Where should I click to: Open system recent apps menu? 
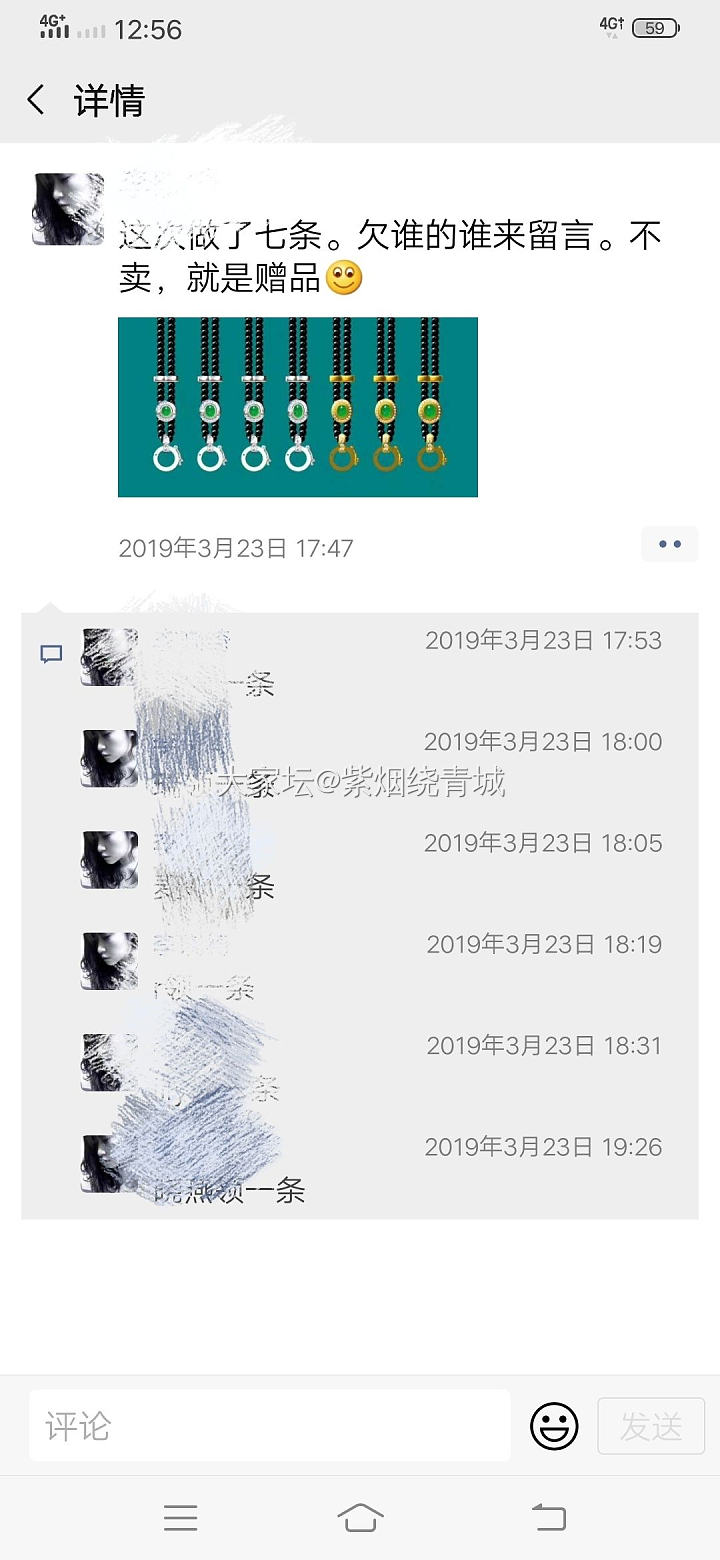pos(180,1518)
